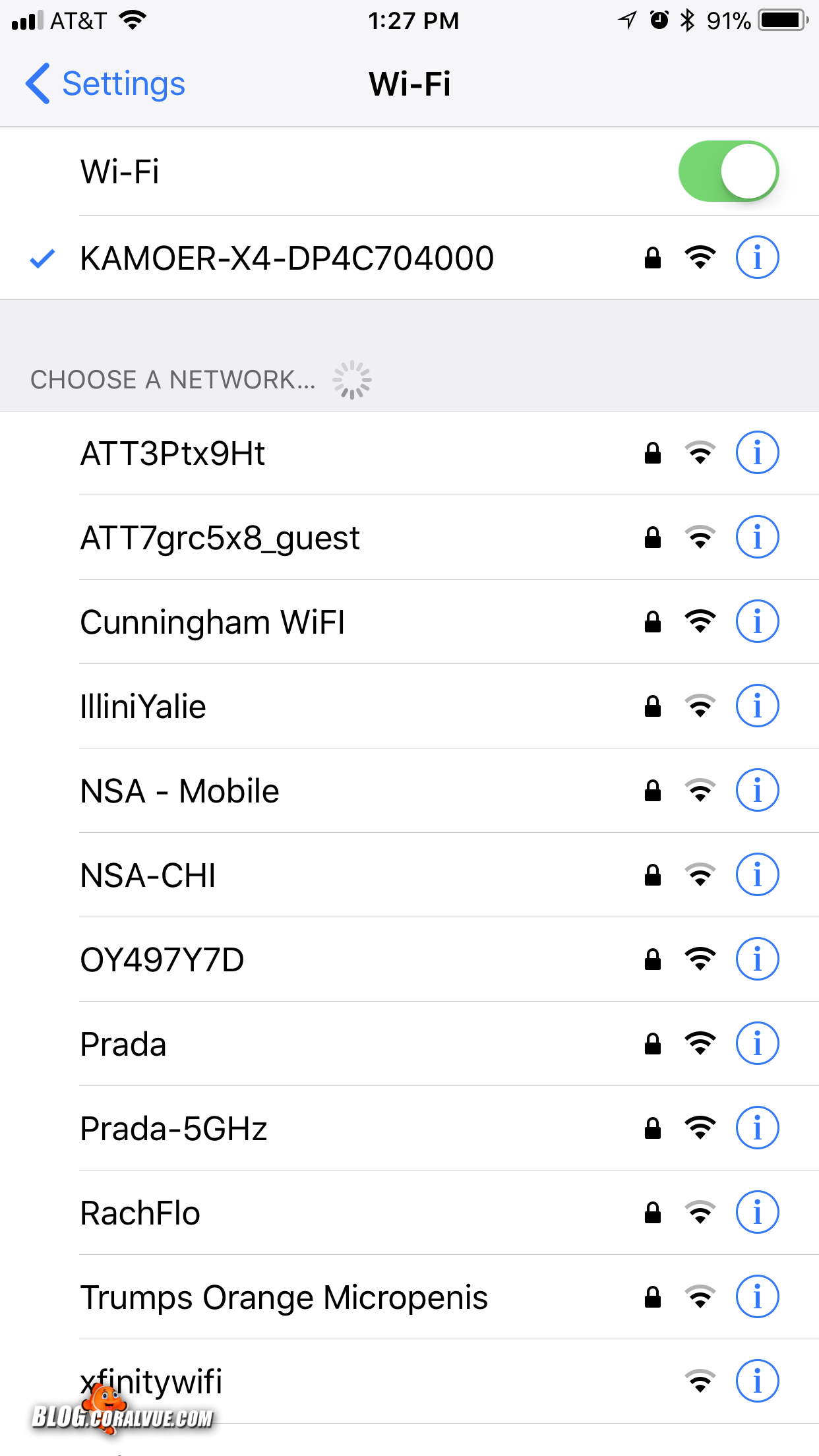Select the RachFlo network
Viewport: 819px width, 1456px height.
[140, 1213]
